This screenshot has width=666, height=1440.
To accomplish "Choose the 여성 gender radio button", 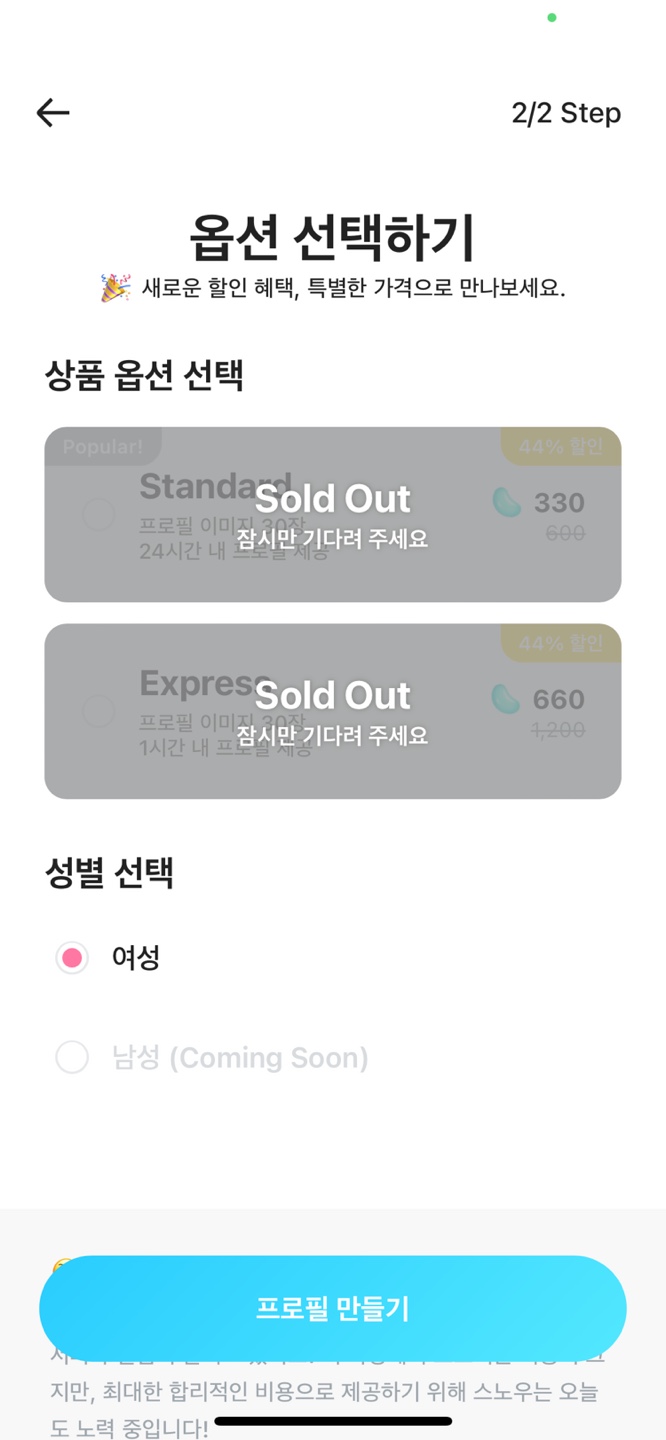I will [x=72, y=958].
